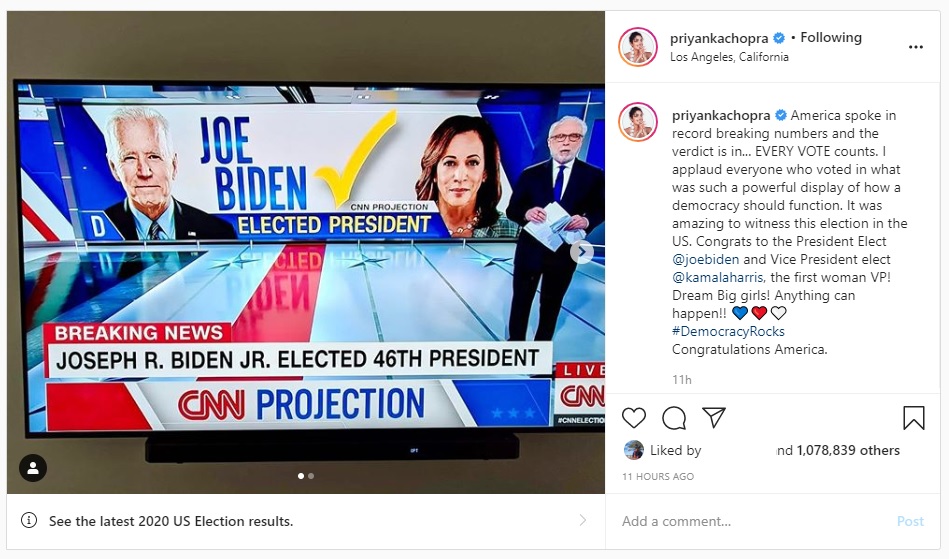
Task: Open the #DemocracyRocks hashtag
Action: (728, 331)
